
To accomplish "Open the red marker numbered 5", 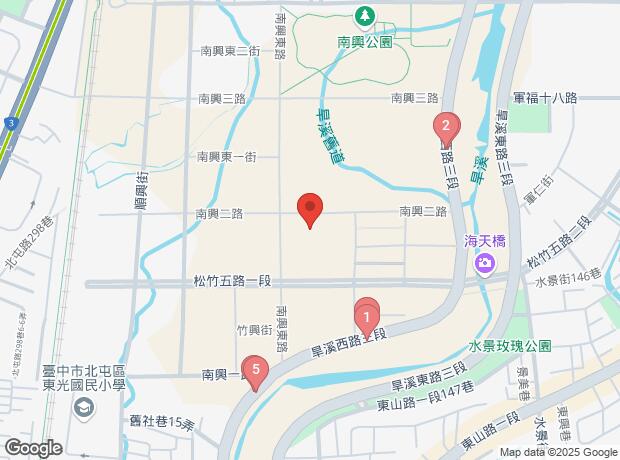I will [x=257, y=372].
